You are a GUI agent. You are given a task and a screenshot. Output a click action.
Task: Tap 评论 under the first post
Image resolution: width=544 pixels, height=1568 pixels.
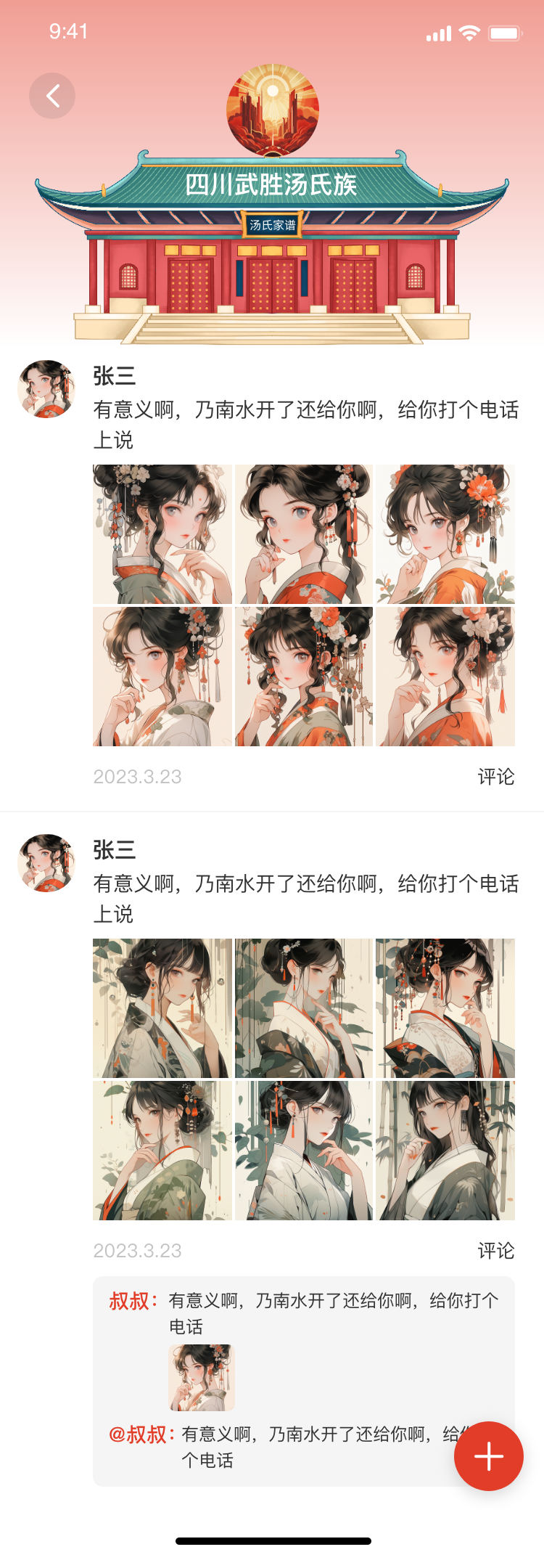click(x=496, y=777)
